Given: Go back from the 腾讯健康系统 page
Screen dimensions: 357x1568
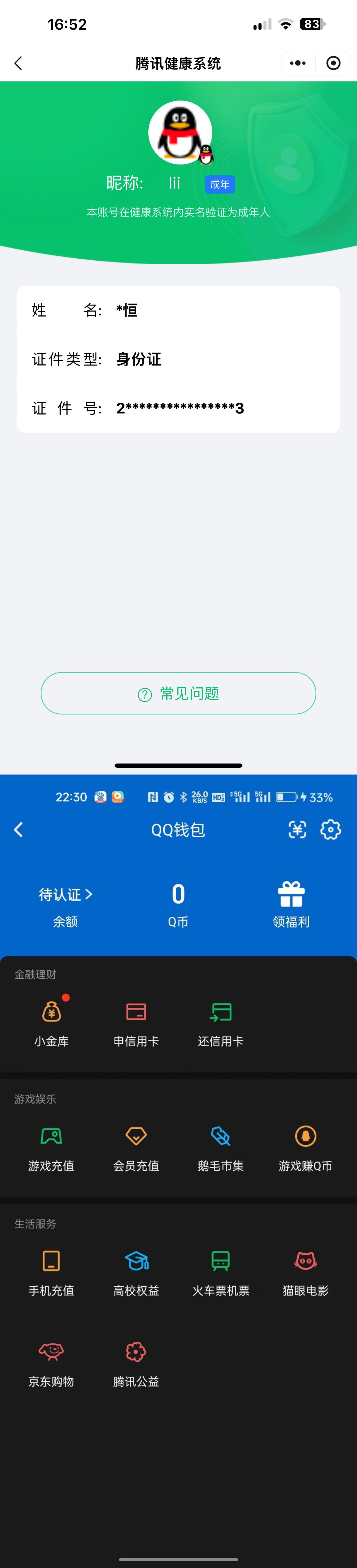Looking at the screenshot, I should pyautogui.click(x=18, y=63).
